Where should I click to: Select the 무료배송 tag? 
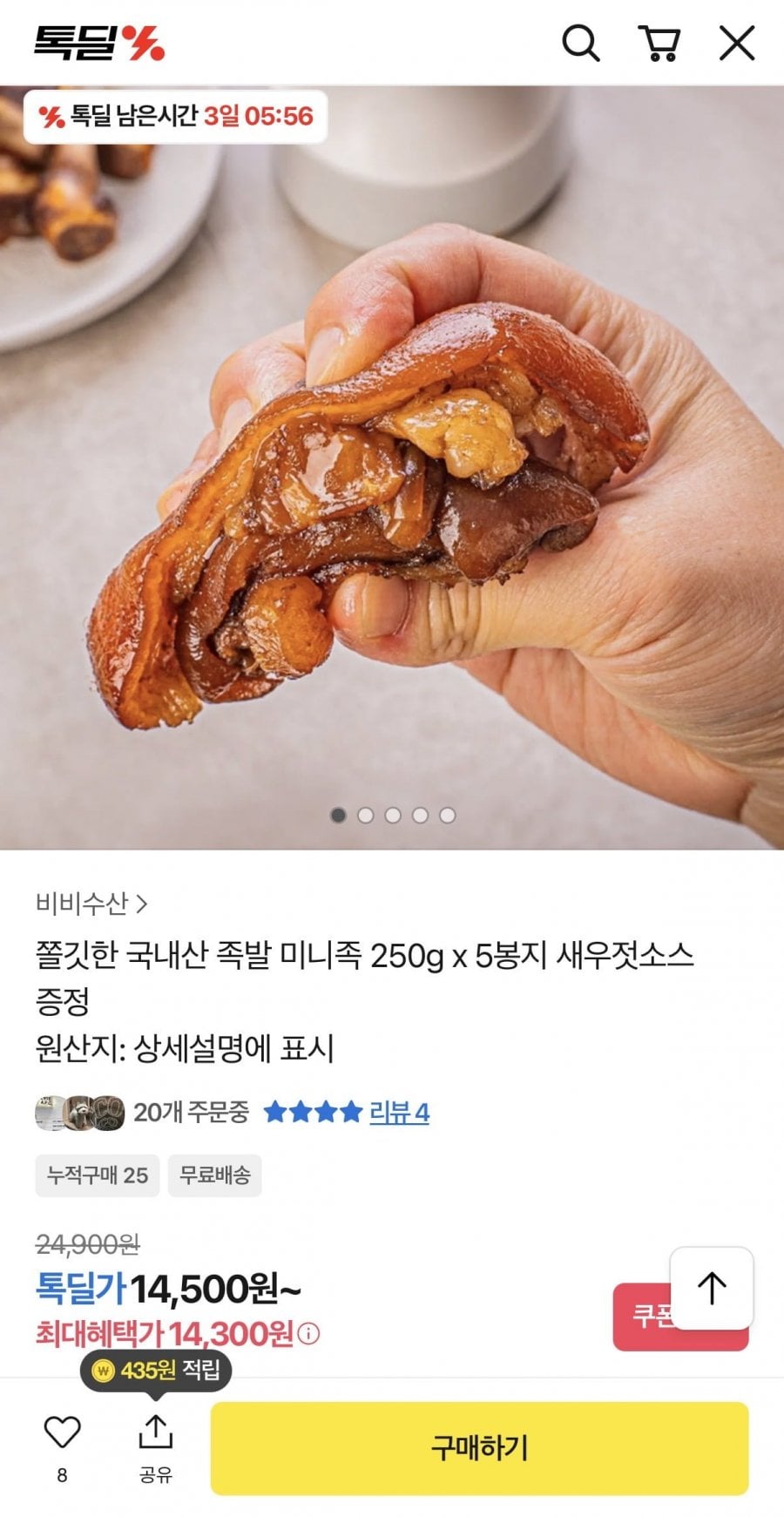(214, 1175)
